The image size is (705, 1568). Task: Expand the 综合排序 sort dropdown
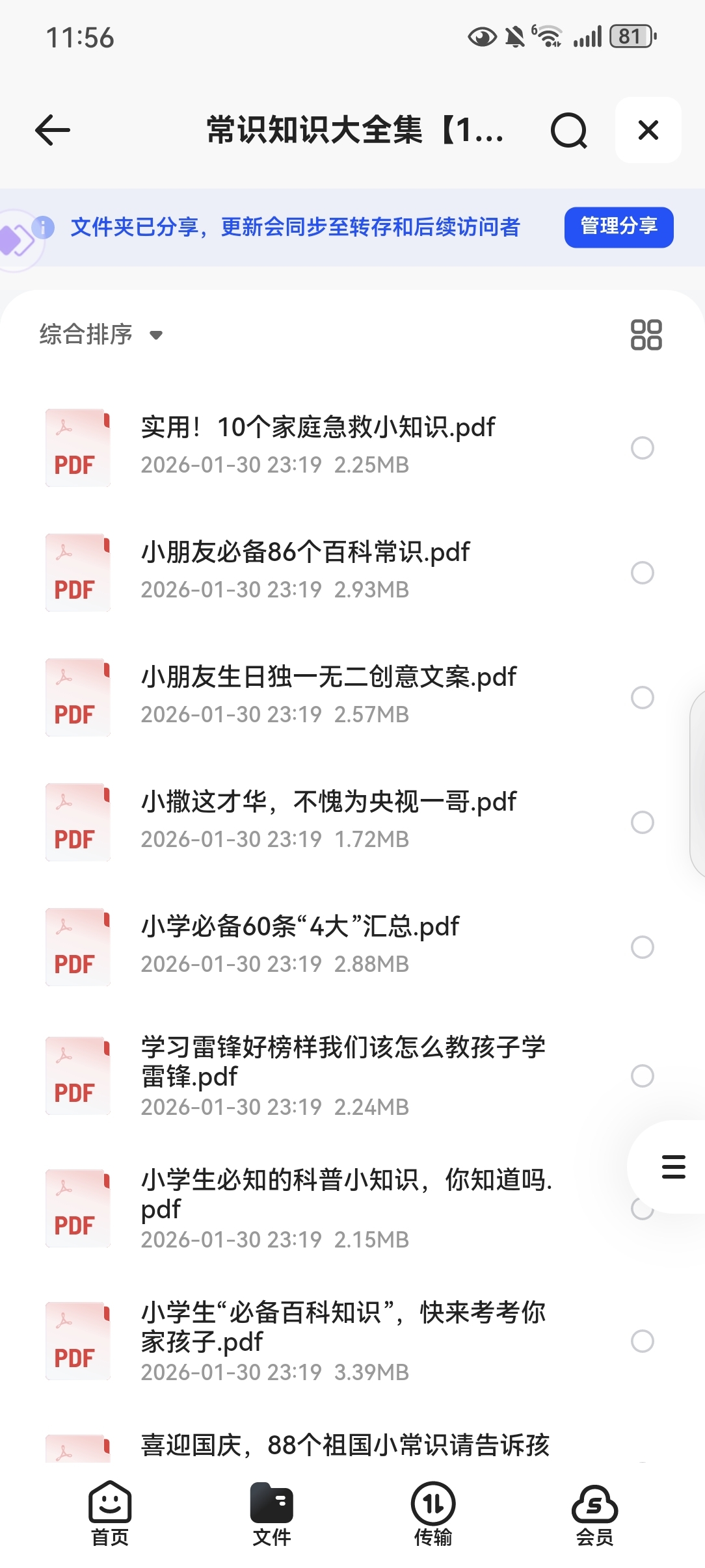pos(101,335)
